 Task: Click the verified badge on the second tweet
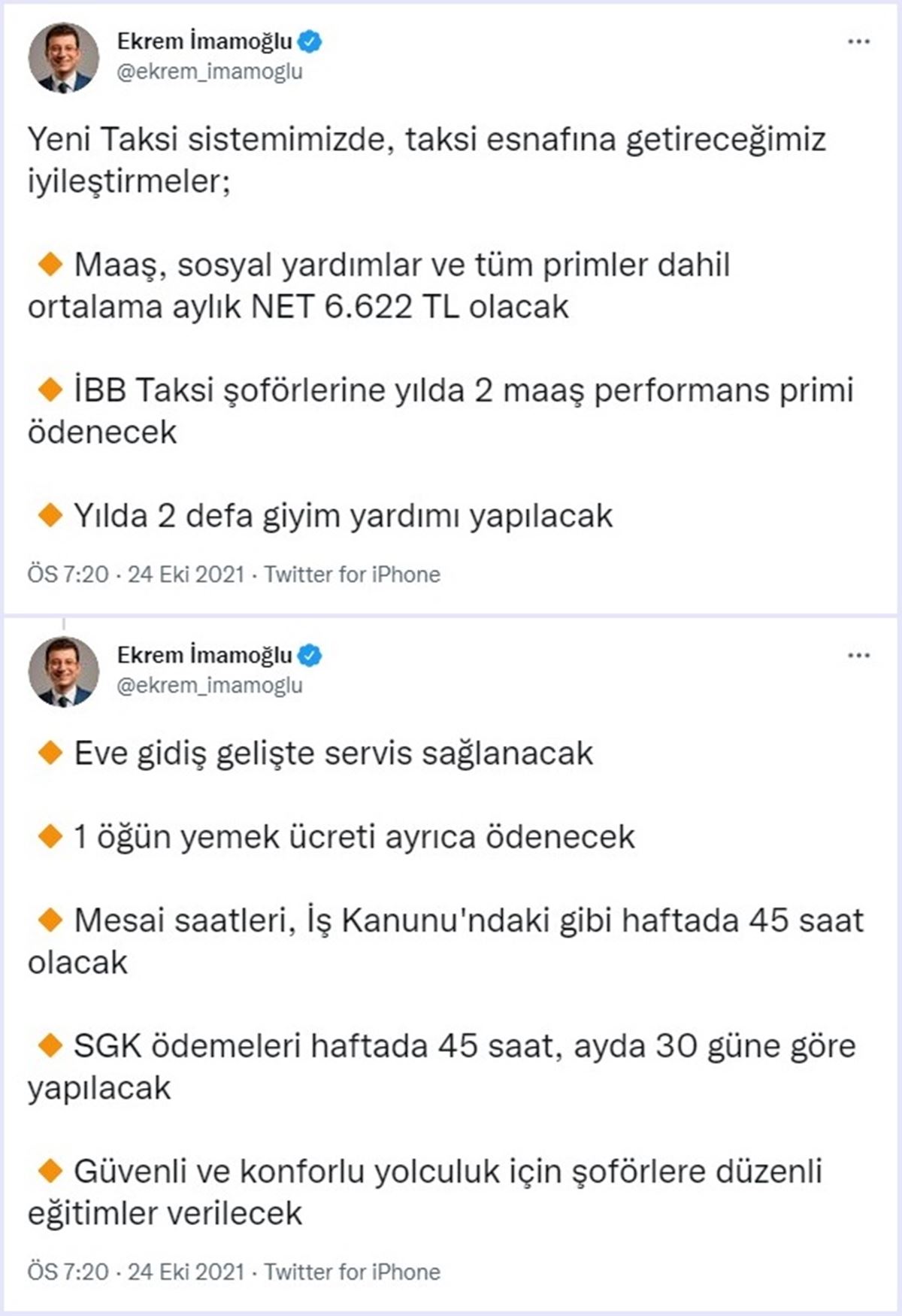tap(309, 655)
